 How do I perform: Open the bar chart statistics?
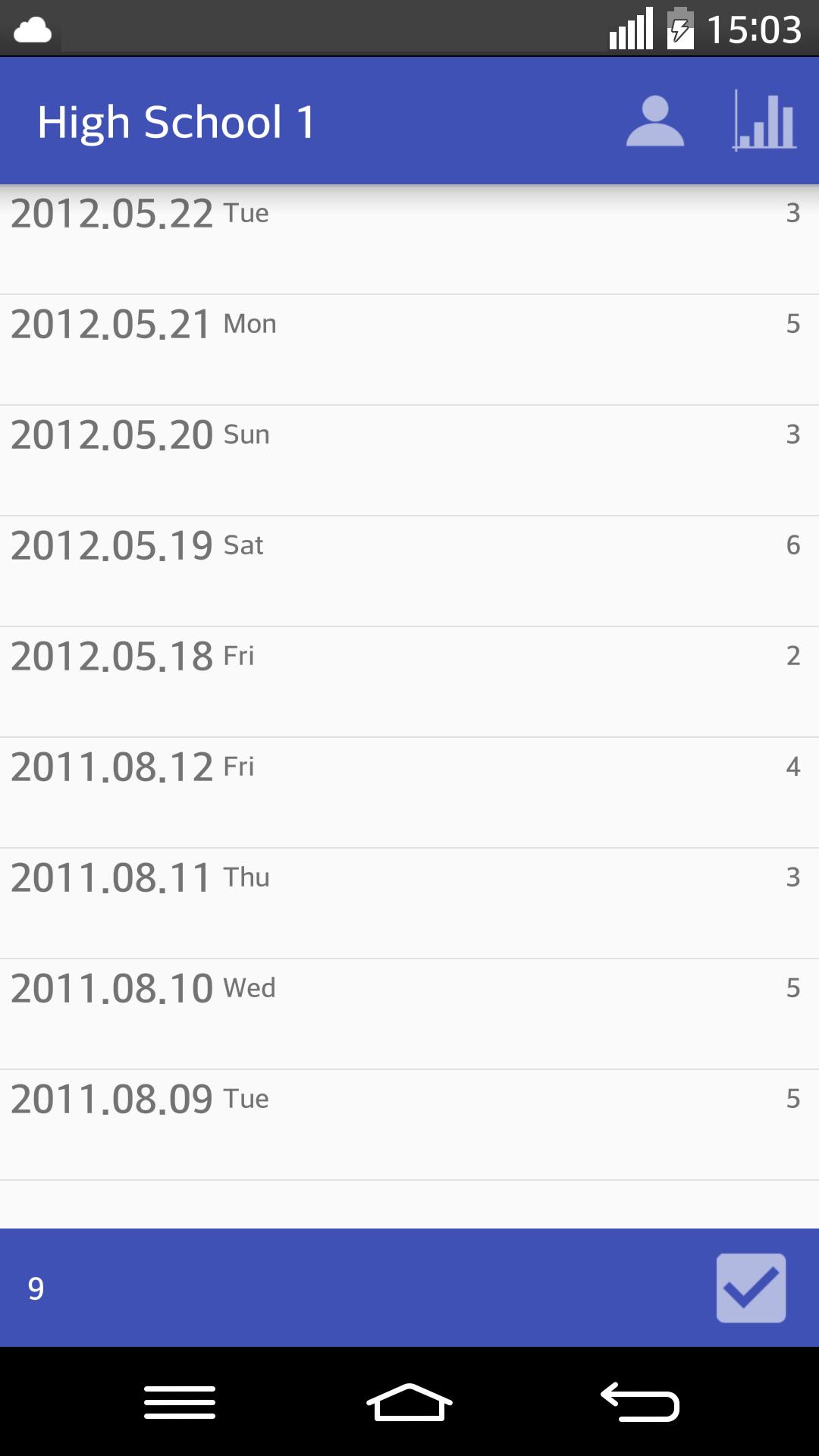coord(764,121)
